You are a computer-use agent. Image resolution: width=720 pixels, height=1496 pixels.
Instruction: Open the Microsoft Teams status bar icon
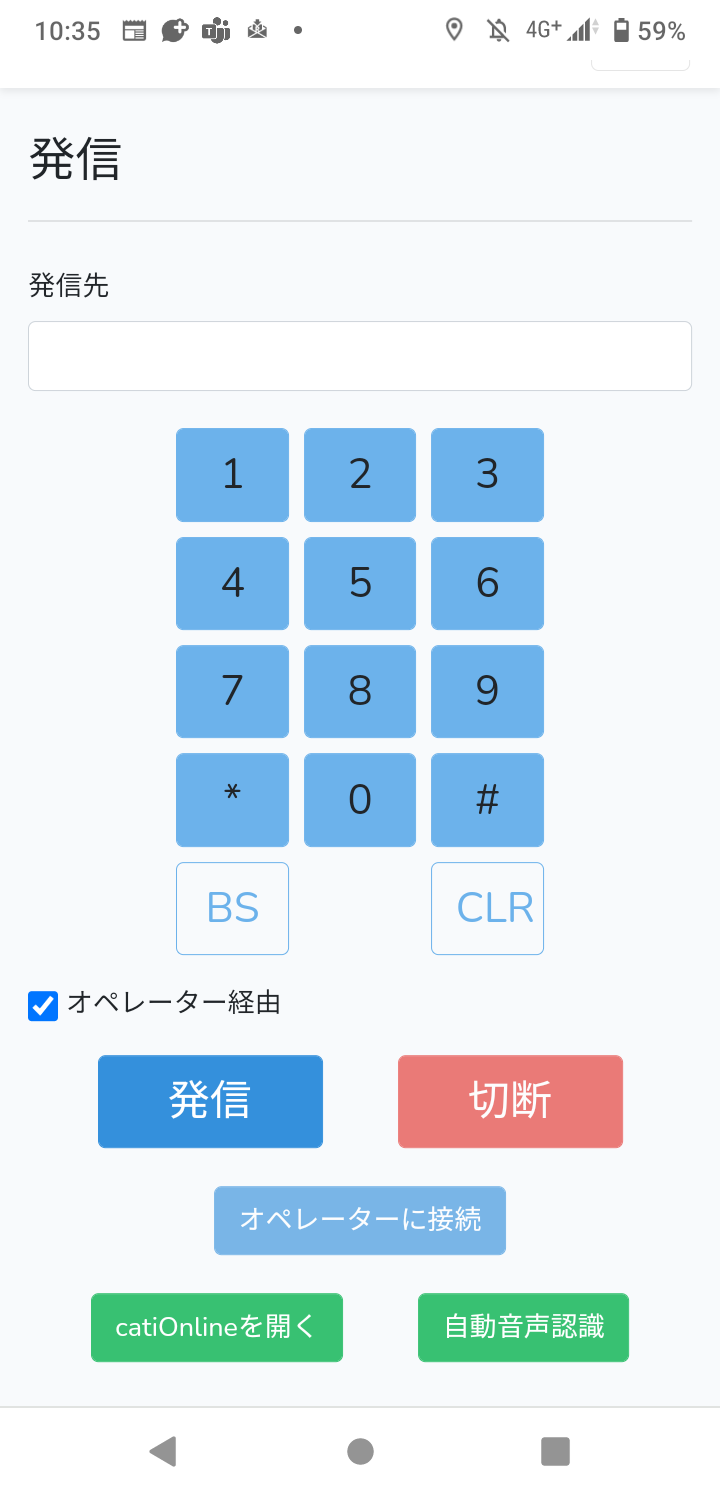click(x=215, y=30)
